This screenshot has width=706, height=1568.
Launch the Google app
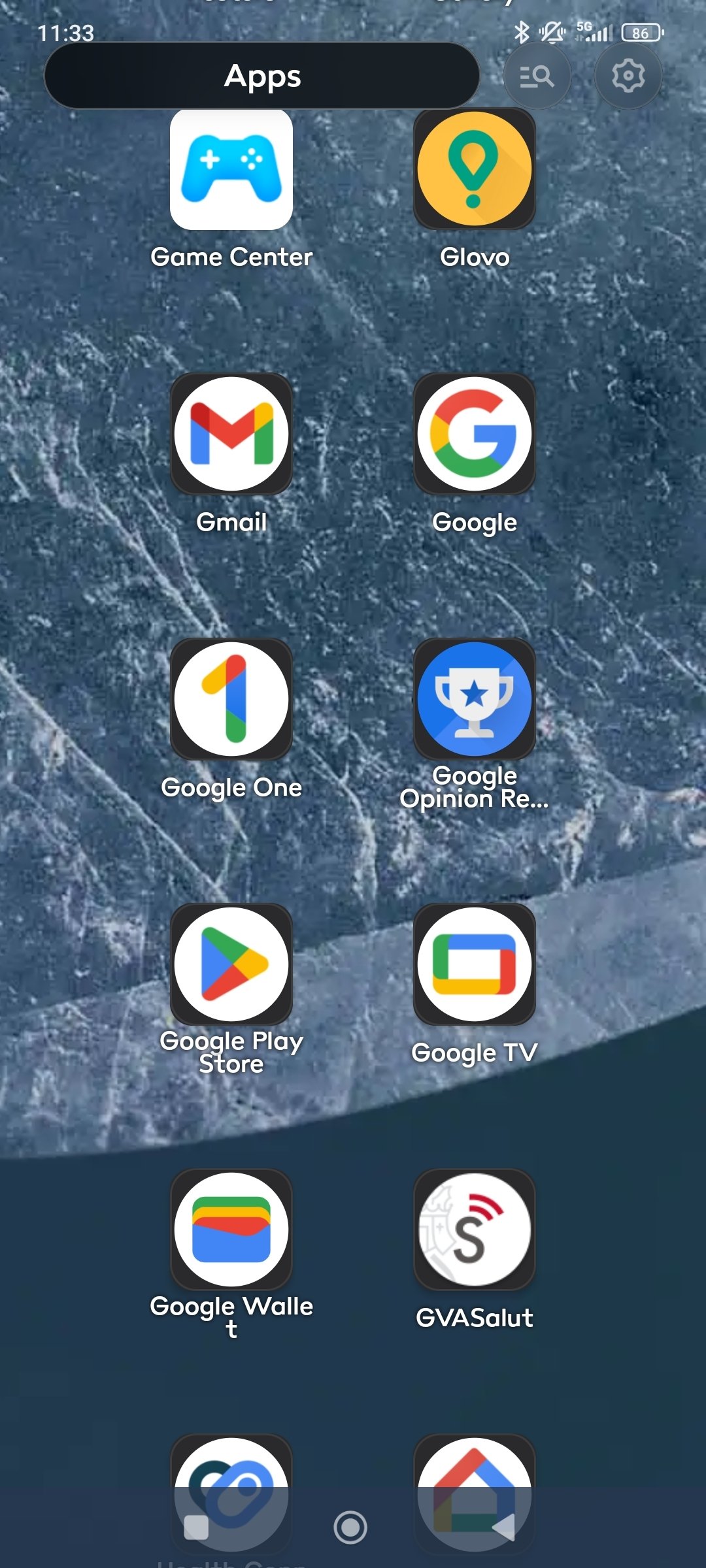click(475, 434)
